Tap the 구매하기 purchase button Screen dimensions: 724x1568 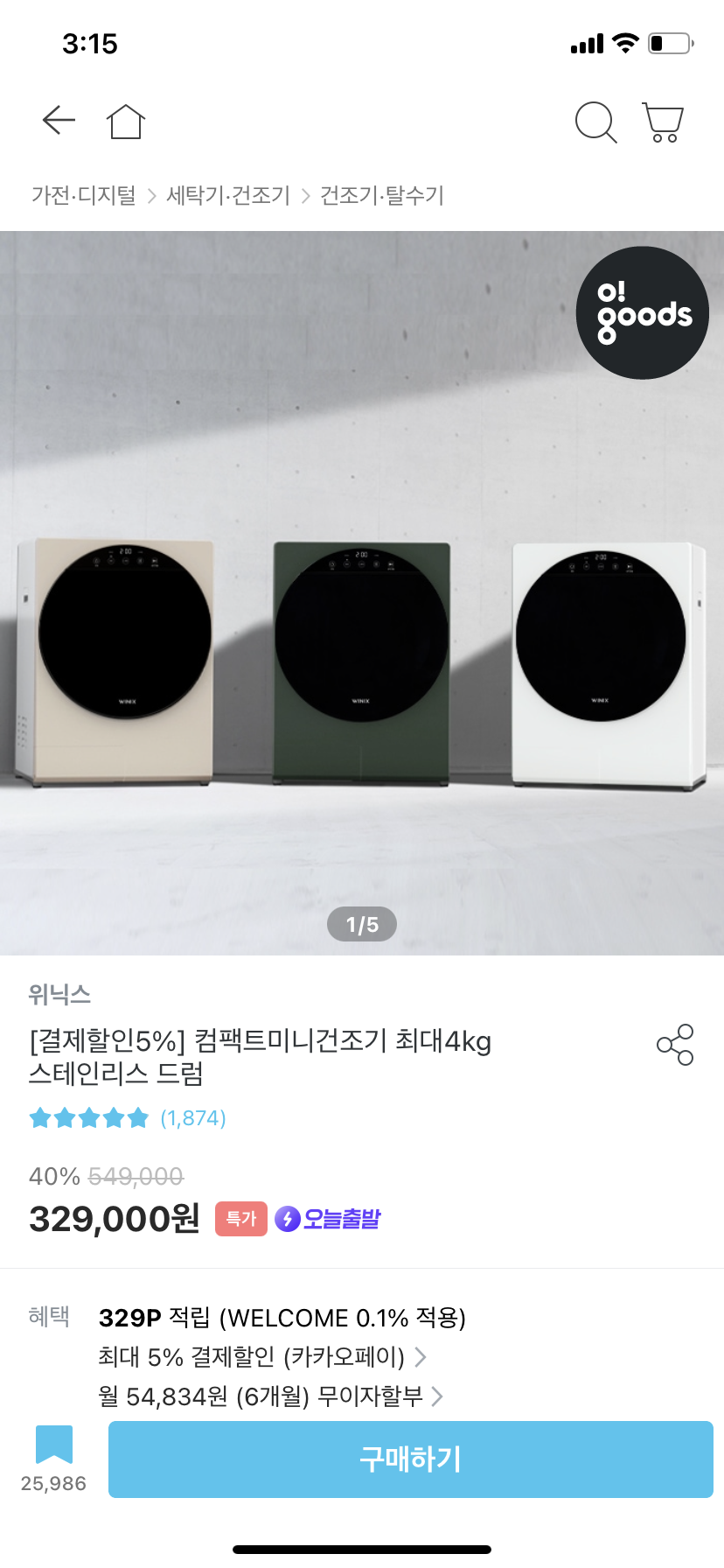[410, 1459]
